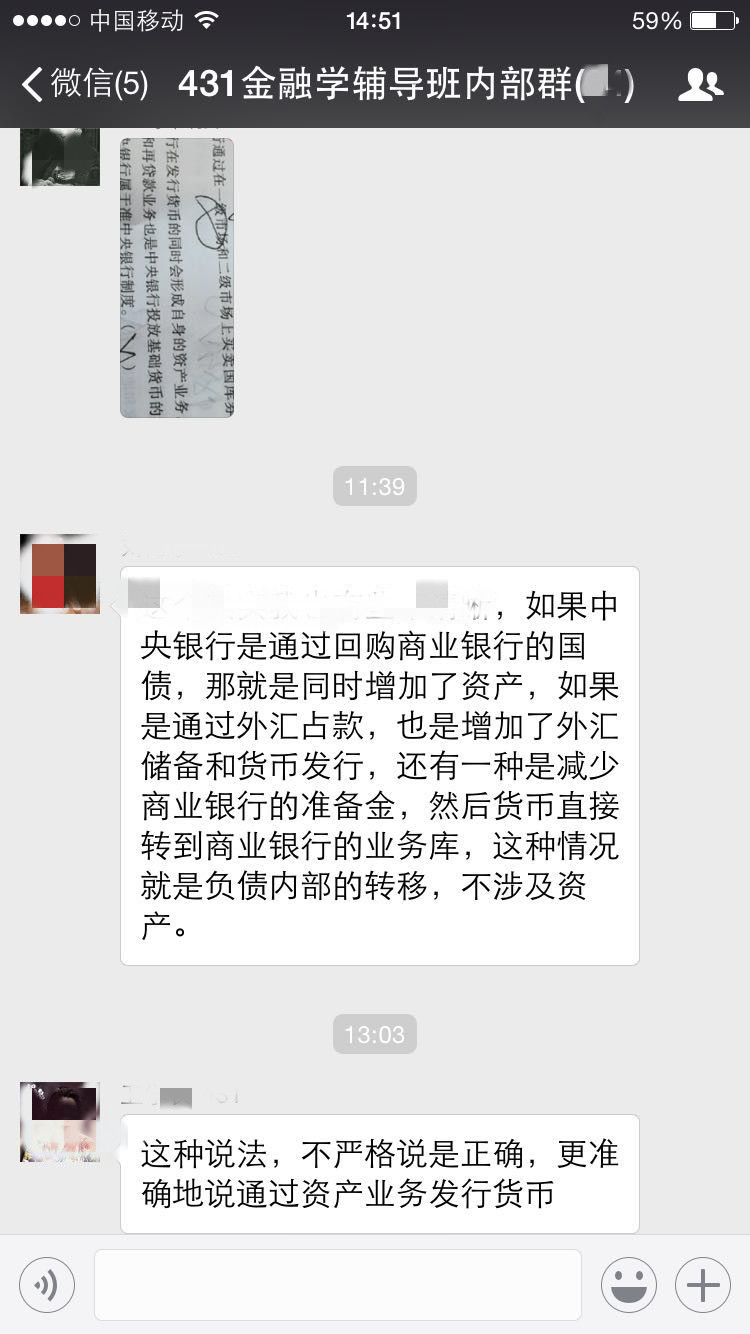Screen dimensions: 750x1334
Task: Tap the avatar beside the 11:39 message
Action: point(60,573)
